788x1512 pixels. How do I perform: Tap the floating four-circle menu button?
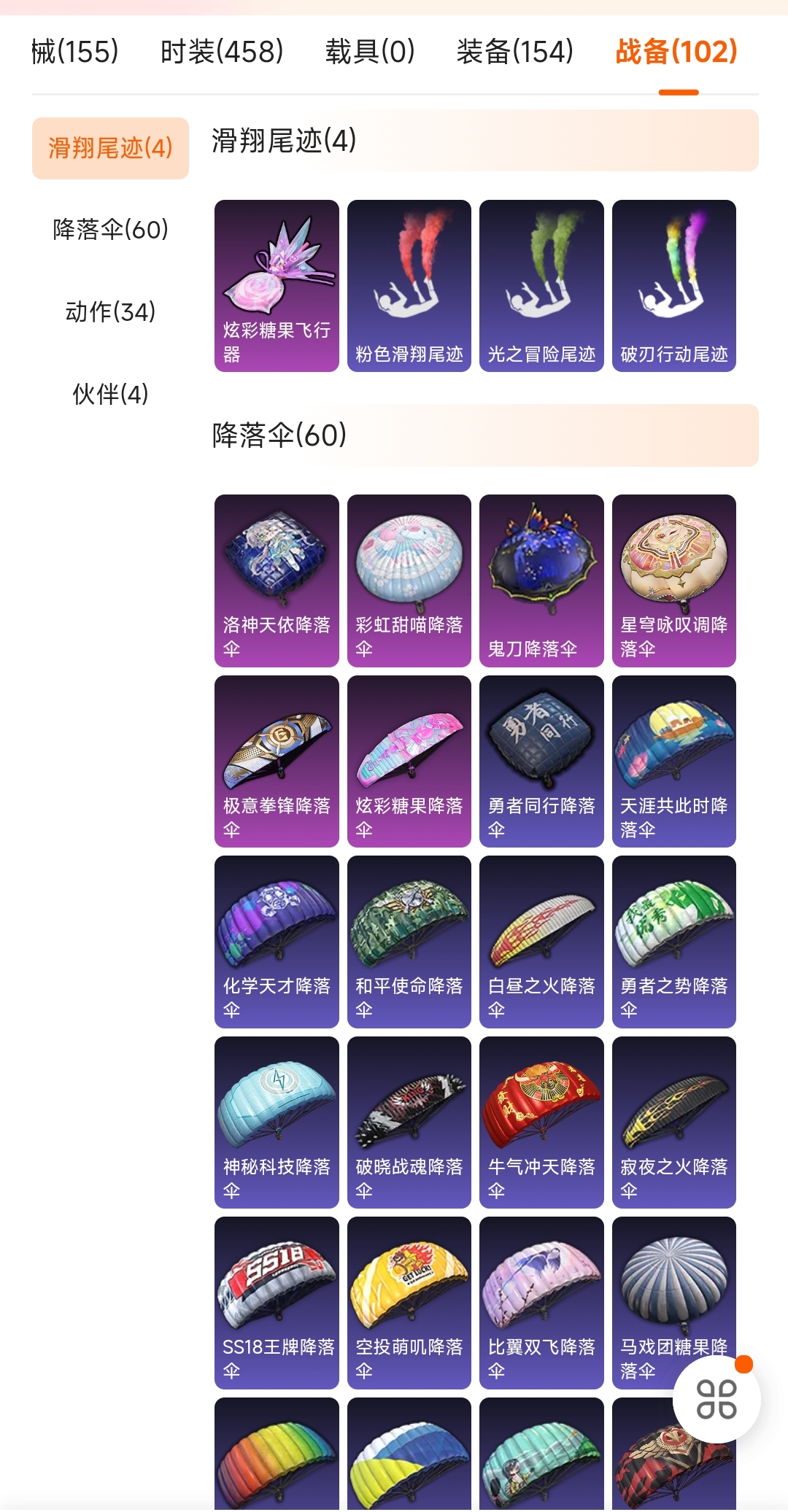[716, 1398]
